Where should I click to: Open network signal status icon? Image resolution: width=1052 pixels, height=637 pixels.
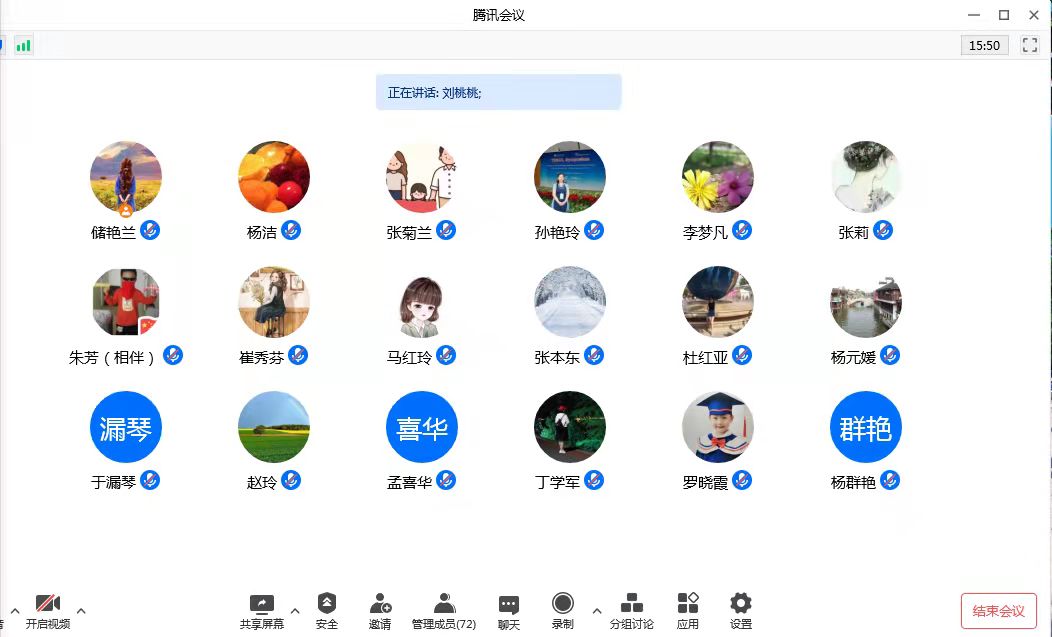[x=23, y=45]
